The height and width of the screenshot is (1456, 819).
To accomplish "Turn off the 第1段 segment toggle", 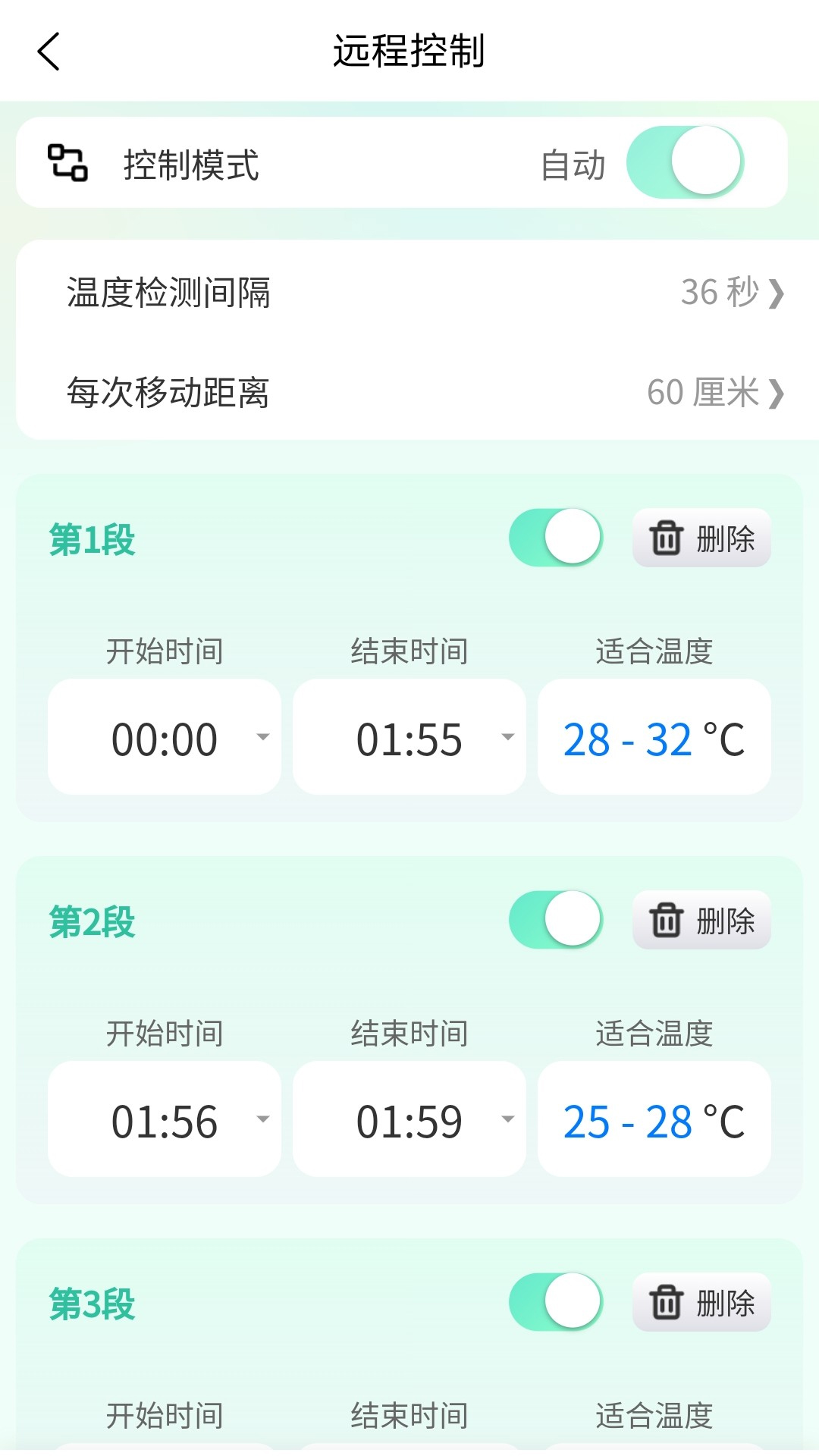I will [554, 537].
